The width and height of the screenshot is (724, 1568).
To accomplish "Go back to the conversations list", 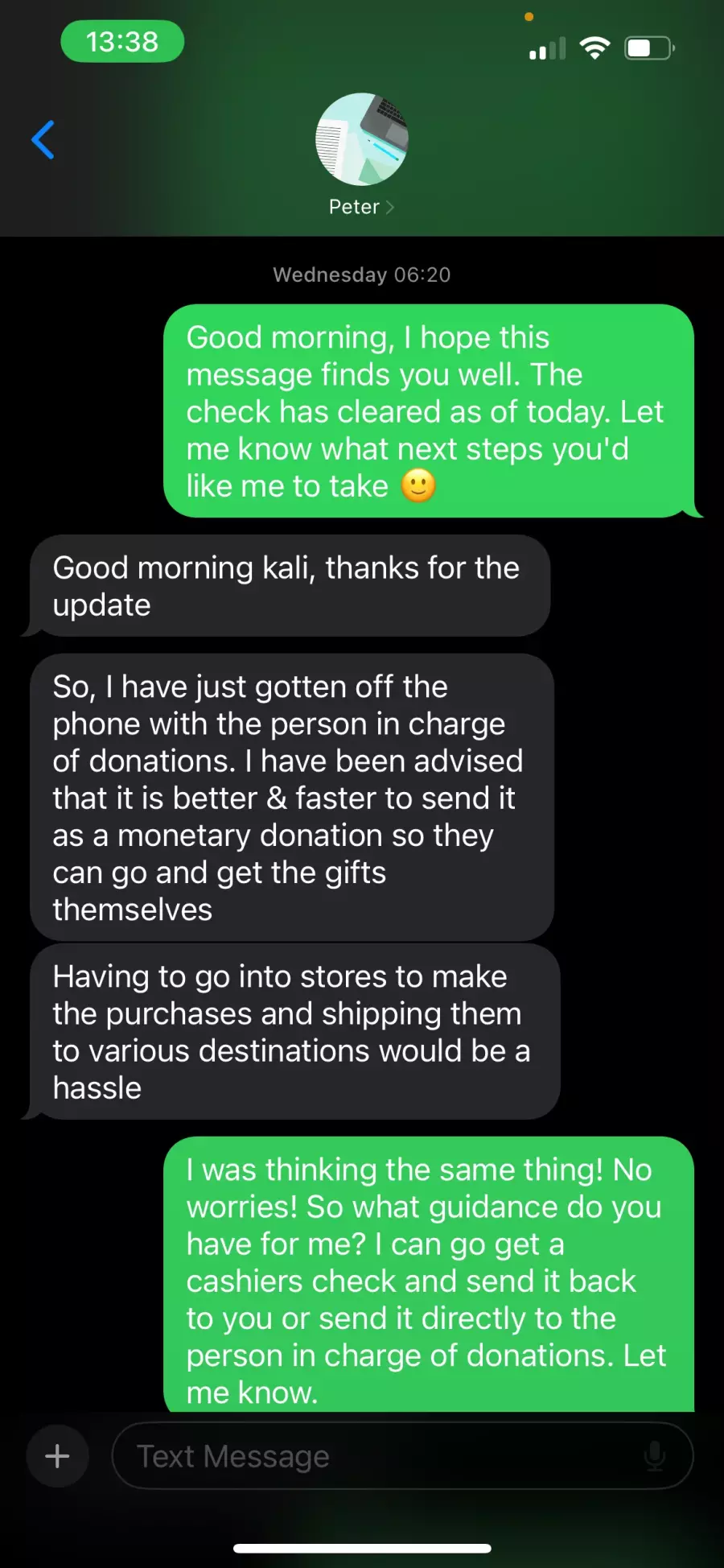I will (x=43, y=140).
